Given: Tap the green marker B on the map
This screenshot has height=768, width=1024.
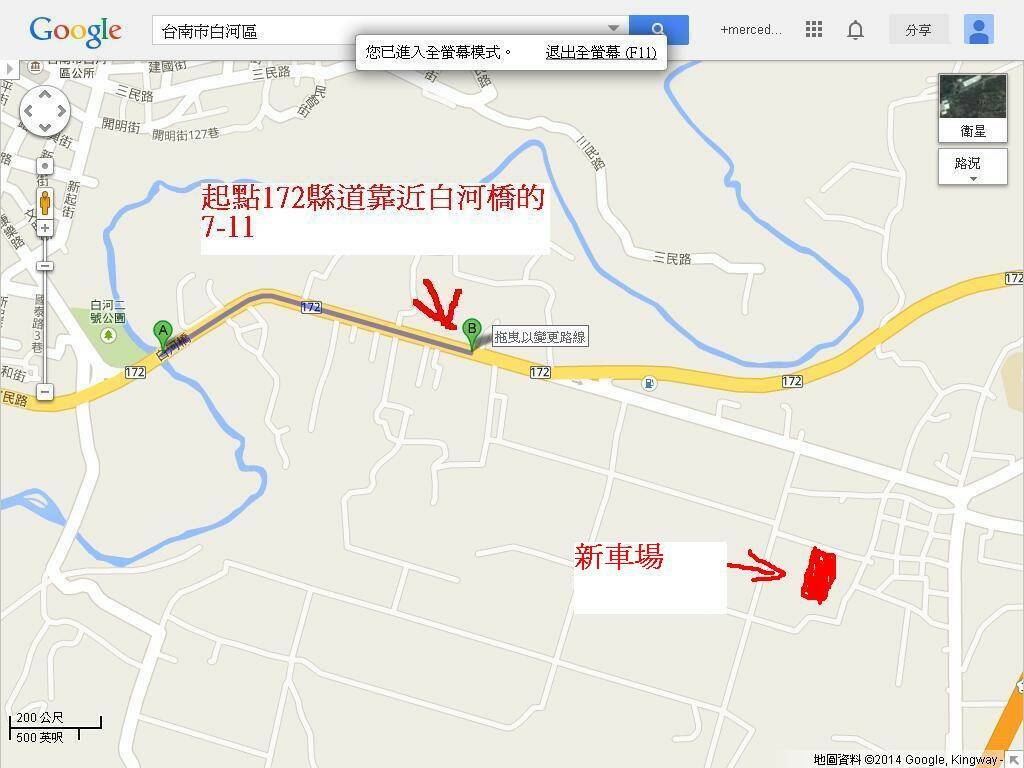Looking at the screenshot, I should click(472, 329).
